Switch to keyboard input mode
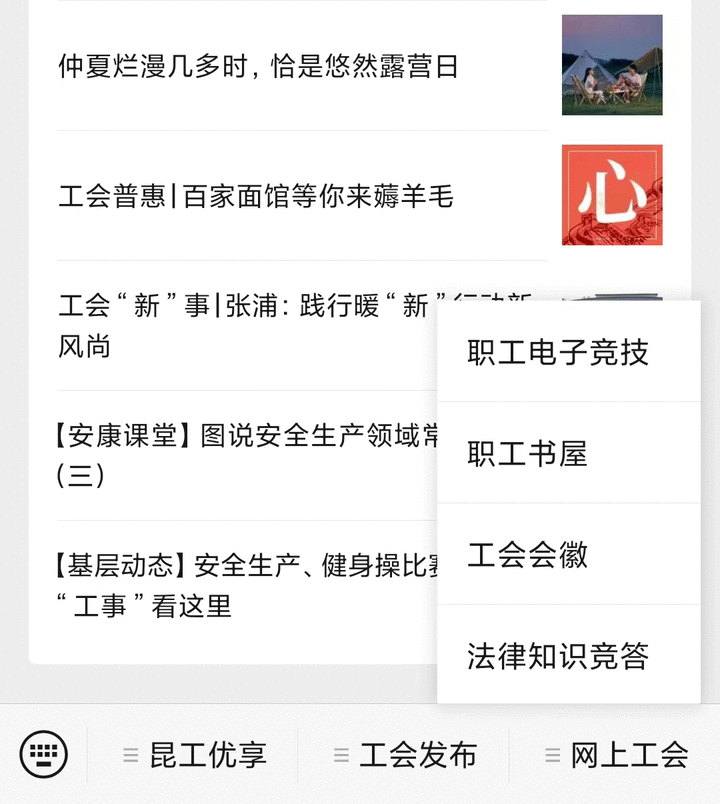The height and width of the screenshot is (804, 720). (44, 754)
